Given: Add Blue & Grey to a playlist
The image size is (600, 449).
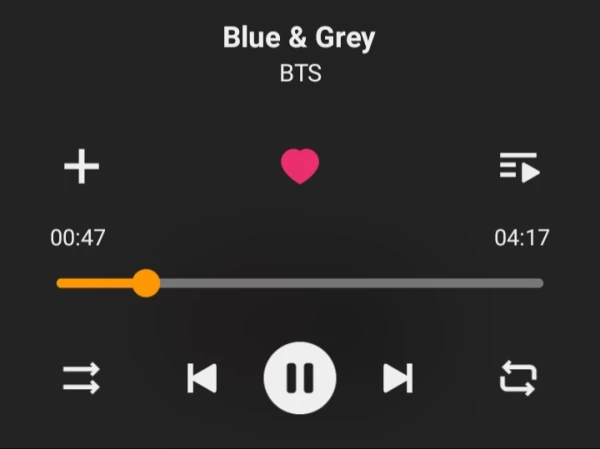Looking at the screenshot, I should pyautogui.click(x=82, y=166).
